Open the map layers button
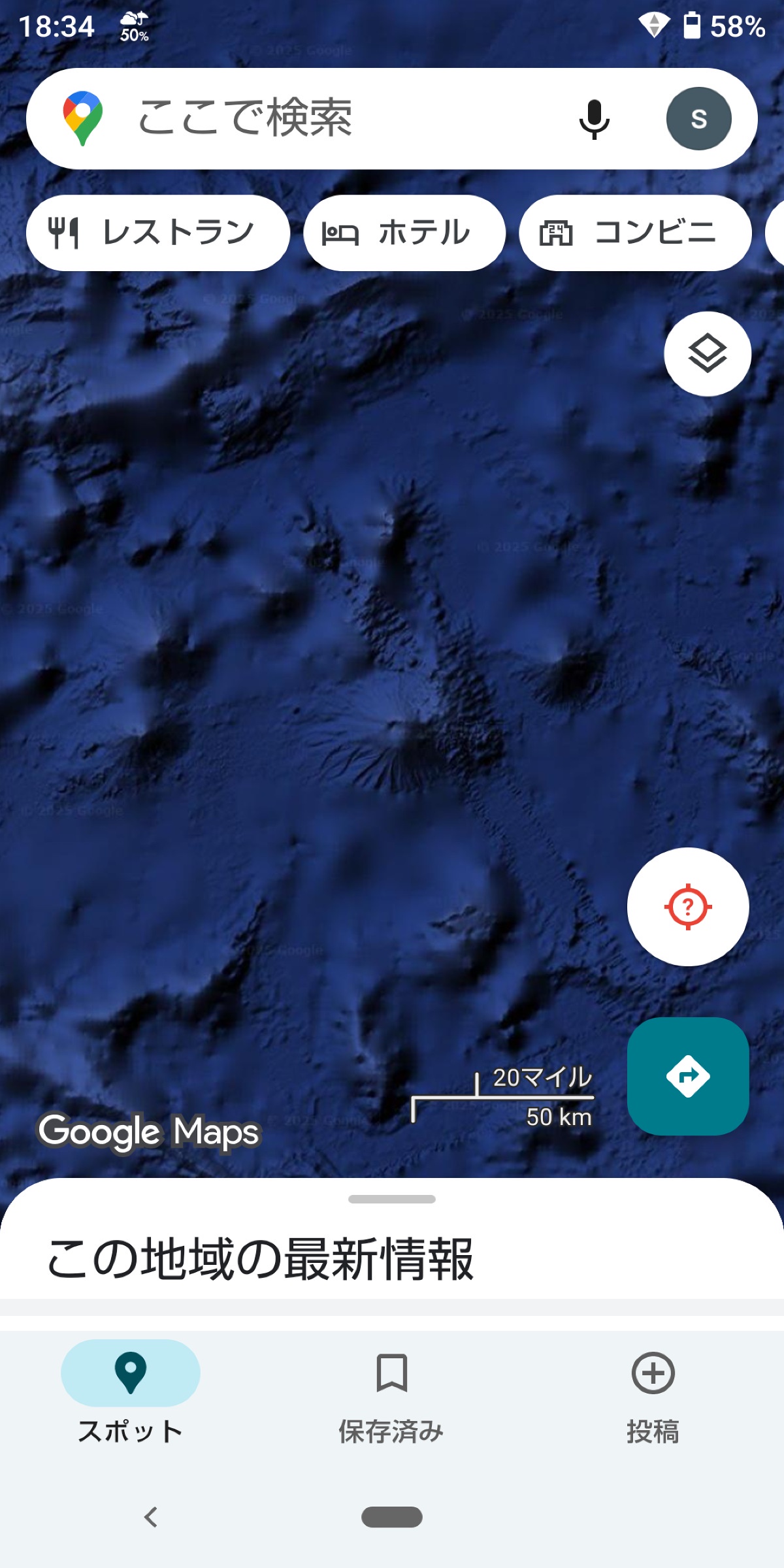This screenshot has width=784, height=1568. click(708, 353)
